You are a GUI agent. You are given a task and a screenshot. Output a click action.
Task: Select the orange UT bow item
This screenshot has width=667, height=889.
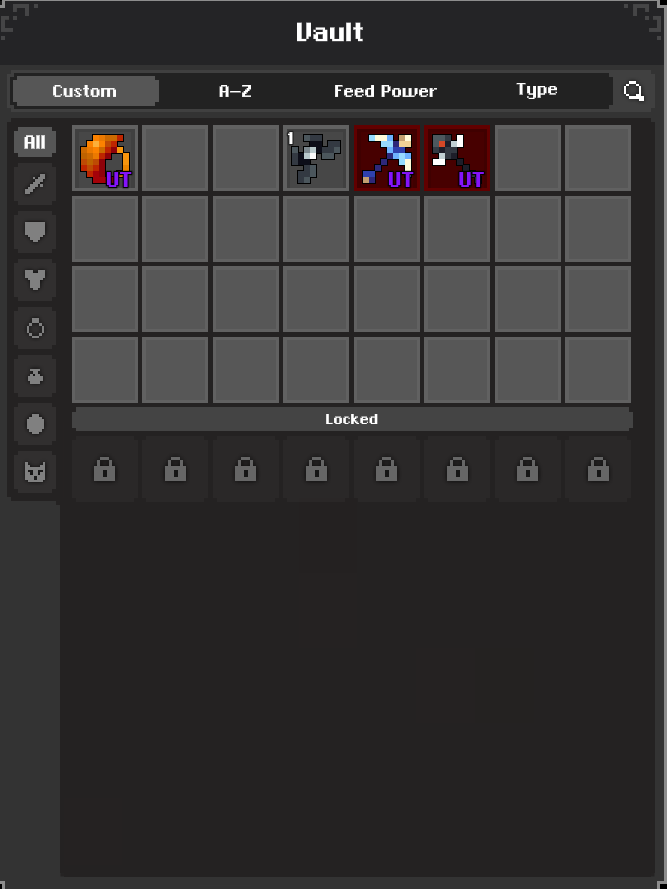(105, 158)
